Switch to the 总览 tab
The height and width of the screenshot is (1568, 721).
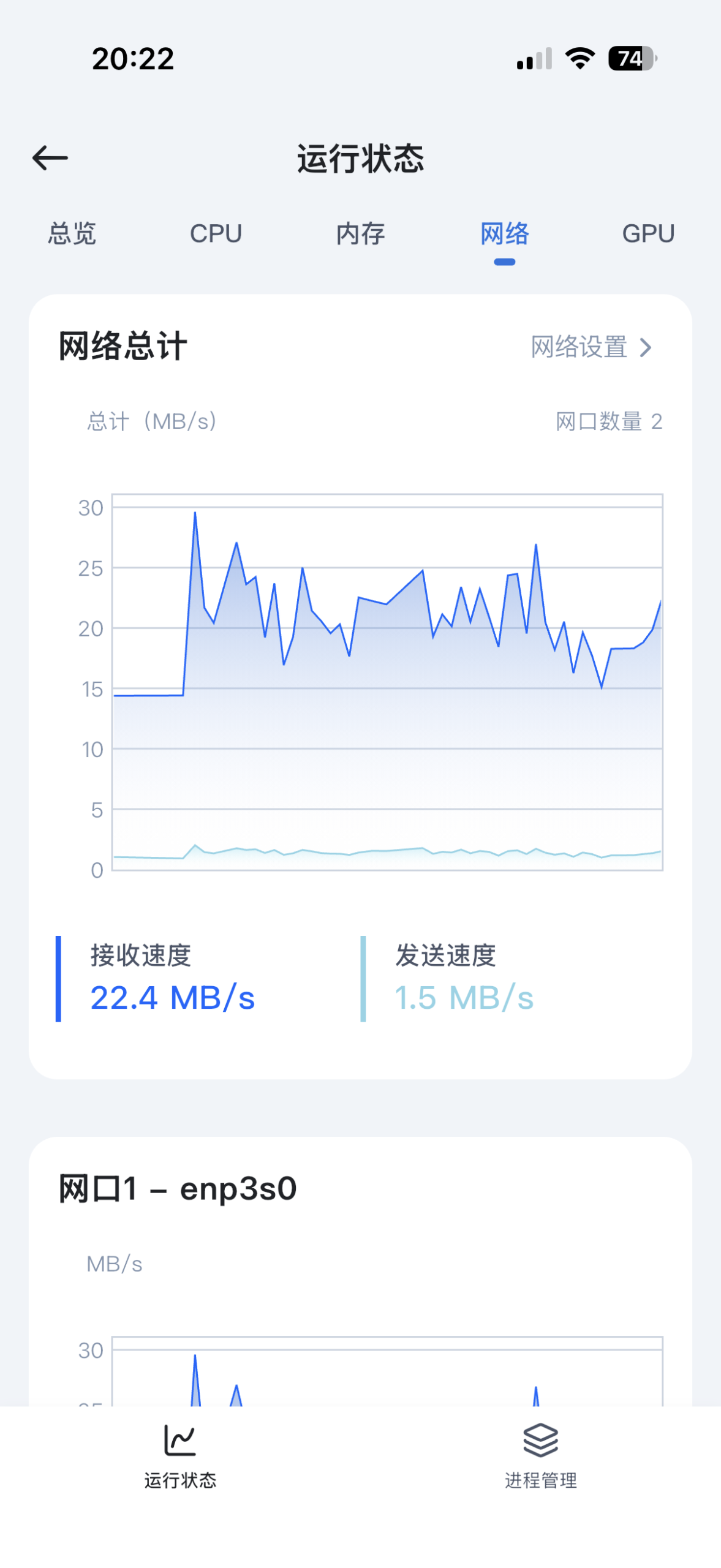point(72,234)
